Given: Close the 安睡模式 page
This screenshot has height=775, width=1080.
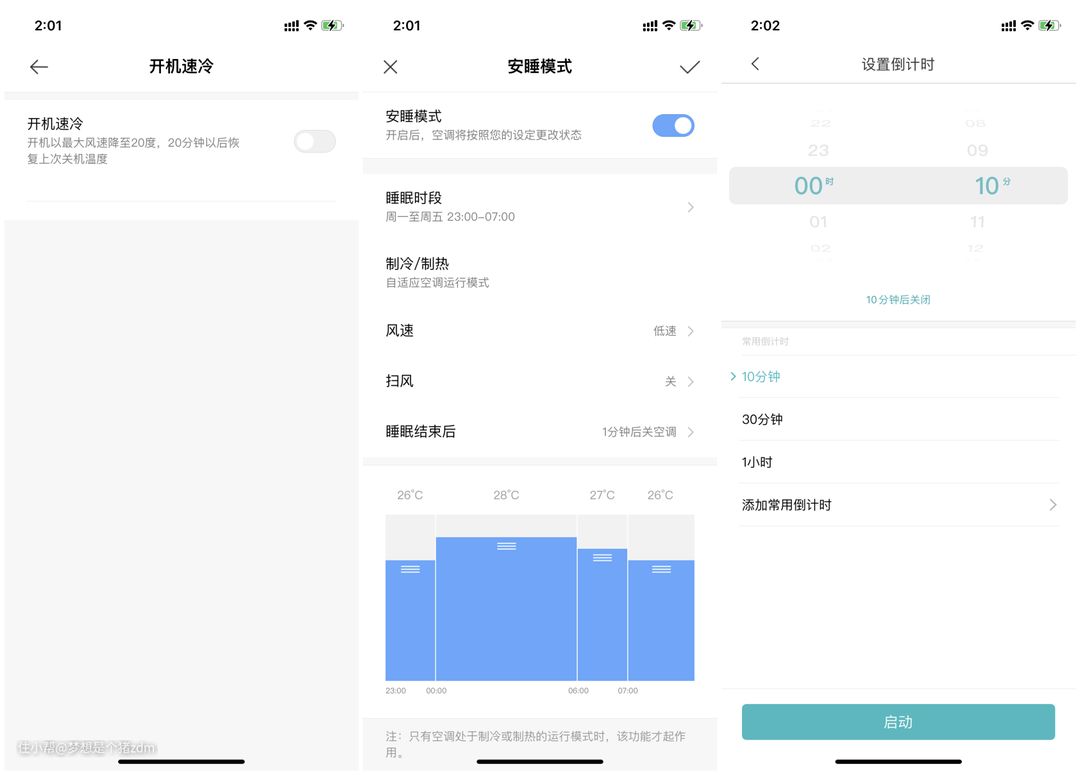Looking at the screenshot, I should 390,67.
